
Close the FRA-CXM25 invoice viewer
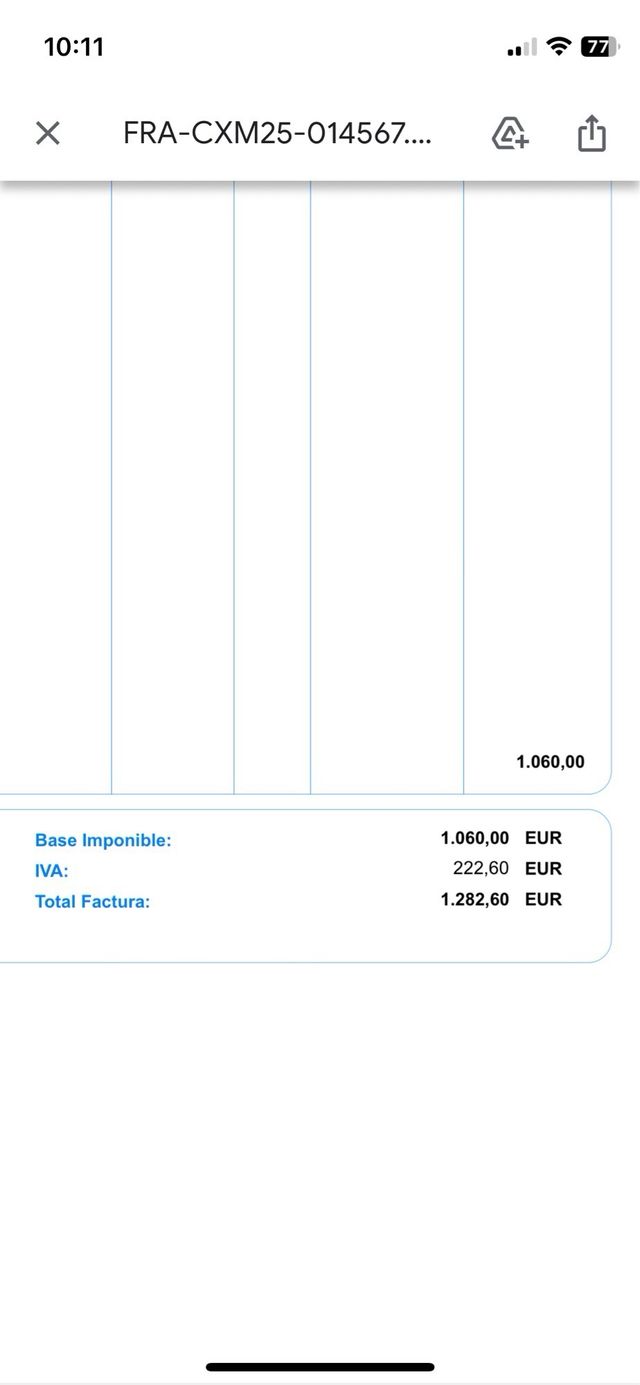(x=47, y=133)
